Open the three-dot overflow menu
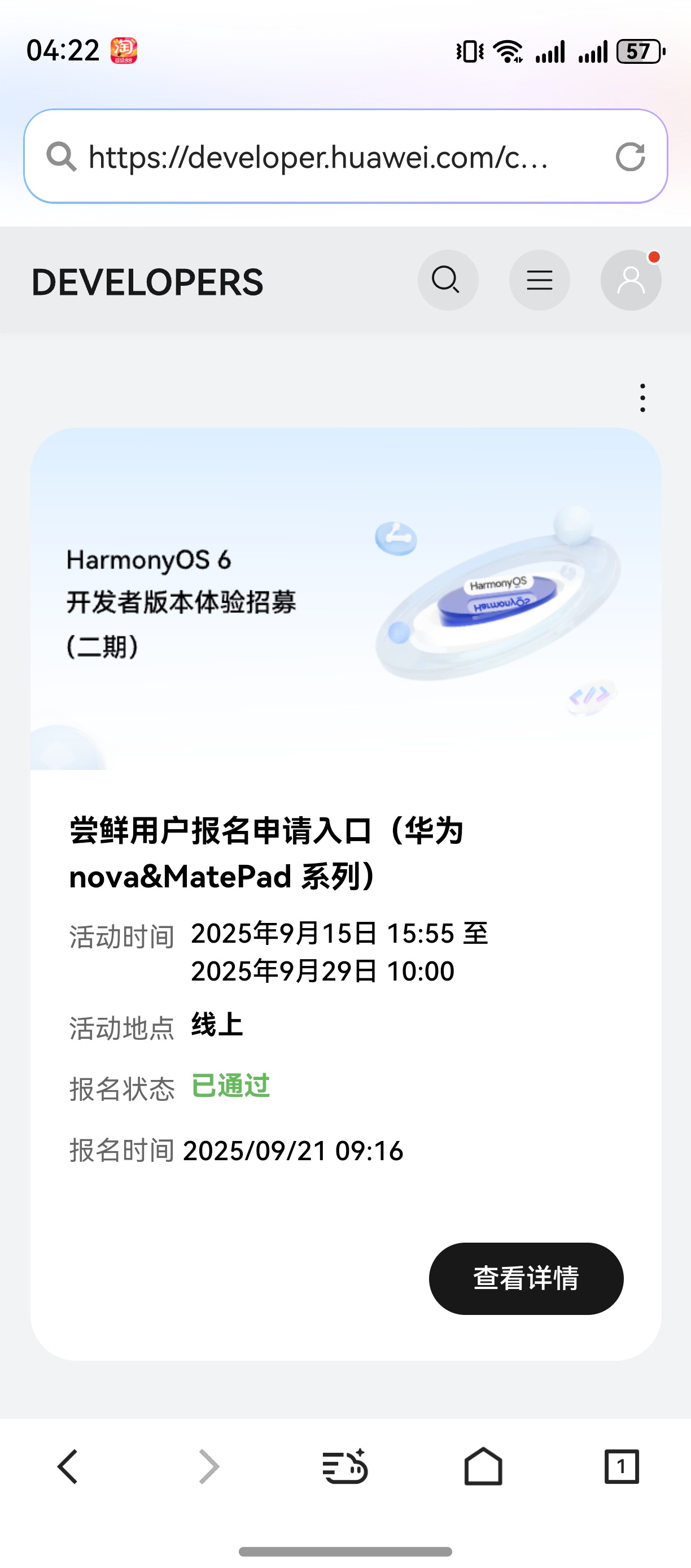This screenshot has width=691, height=1568. click(x=642, y=398)
